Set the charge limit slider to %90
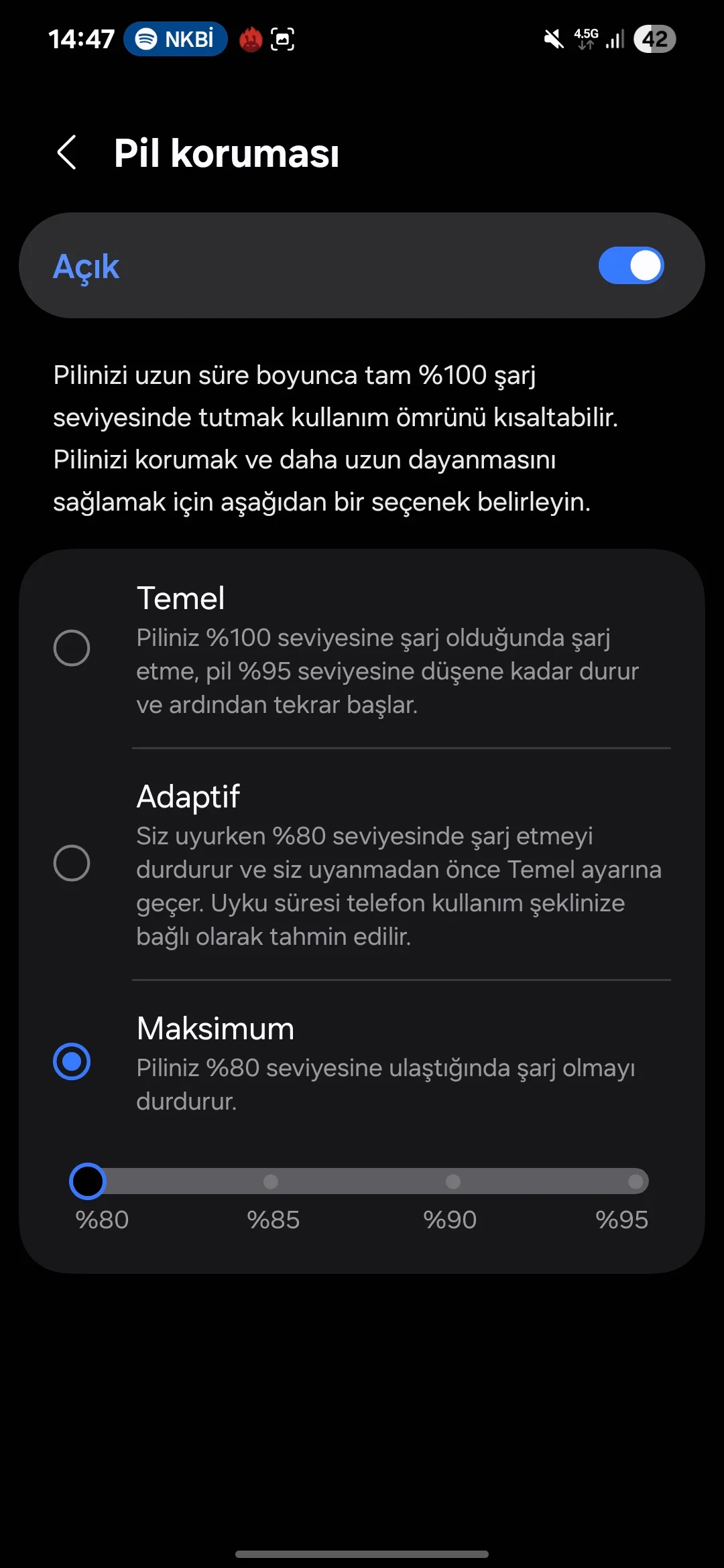Image resolution: width=724 pixels, height=1568 pixels. click(453, 1181)
